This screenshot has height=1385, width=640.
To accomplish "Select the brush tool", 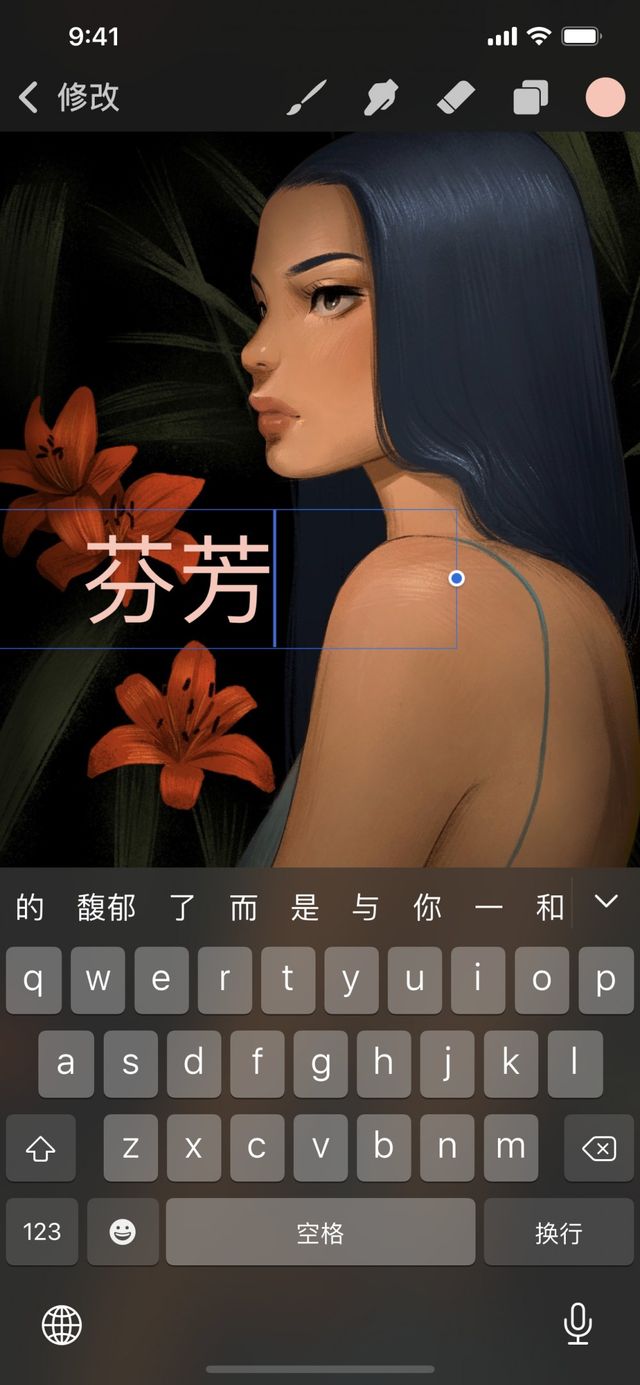I will click(x=307, y=98).
